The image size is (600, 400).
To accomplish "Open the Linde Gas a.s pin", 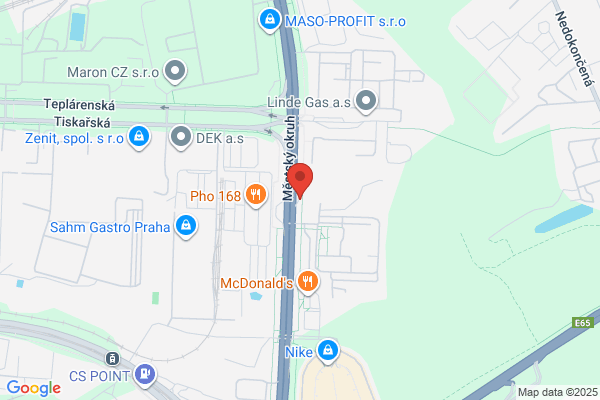I will tap(366, 101).
